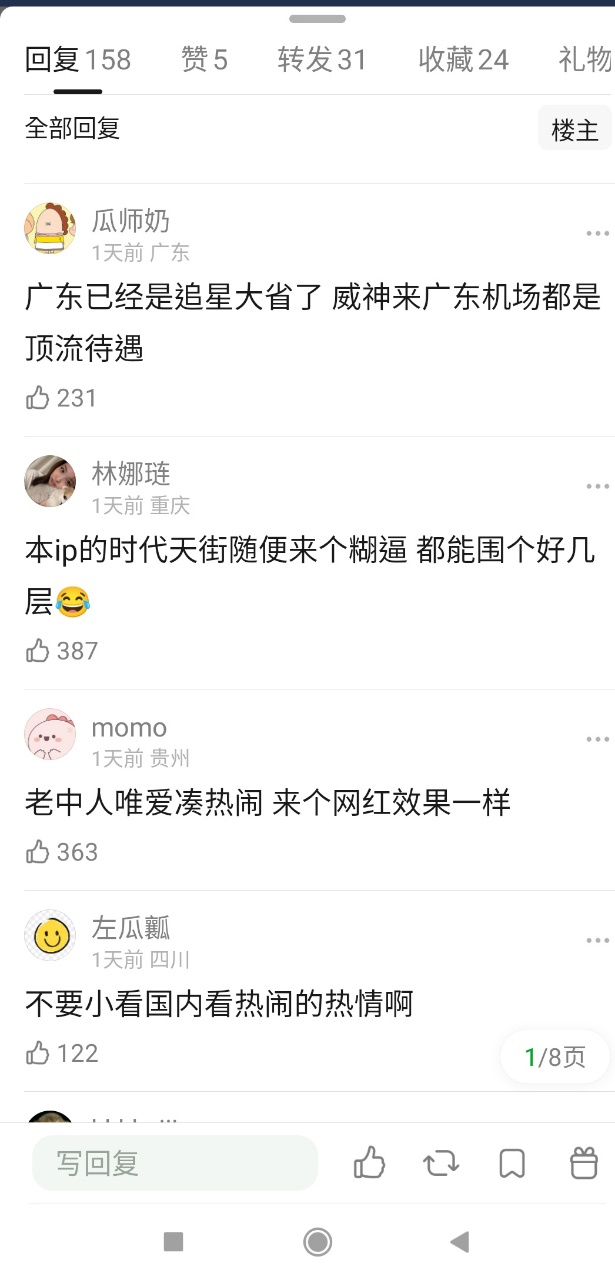Open more options for 林娜琏's comment
Image resolution: width=615 pixels, height=1280 pixels.
(597, 486)
